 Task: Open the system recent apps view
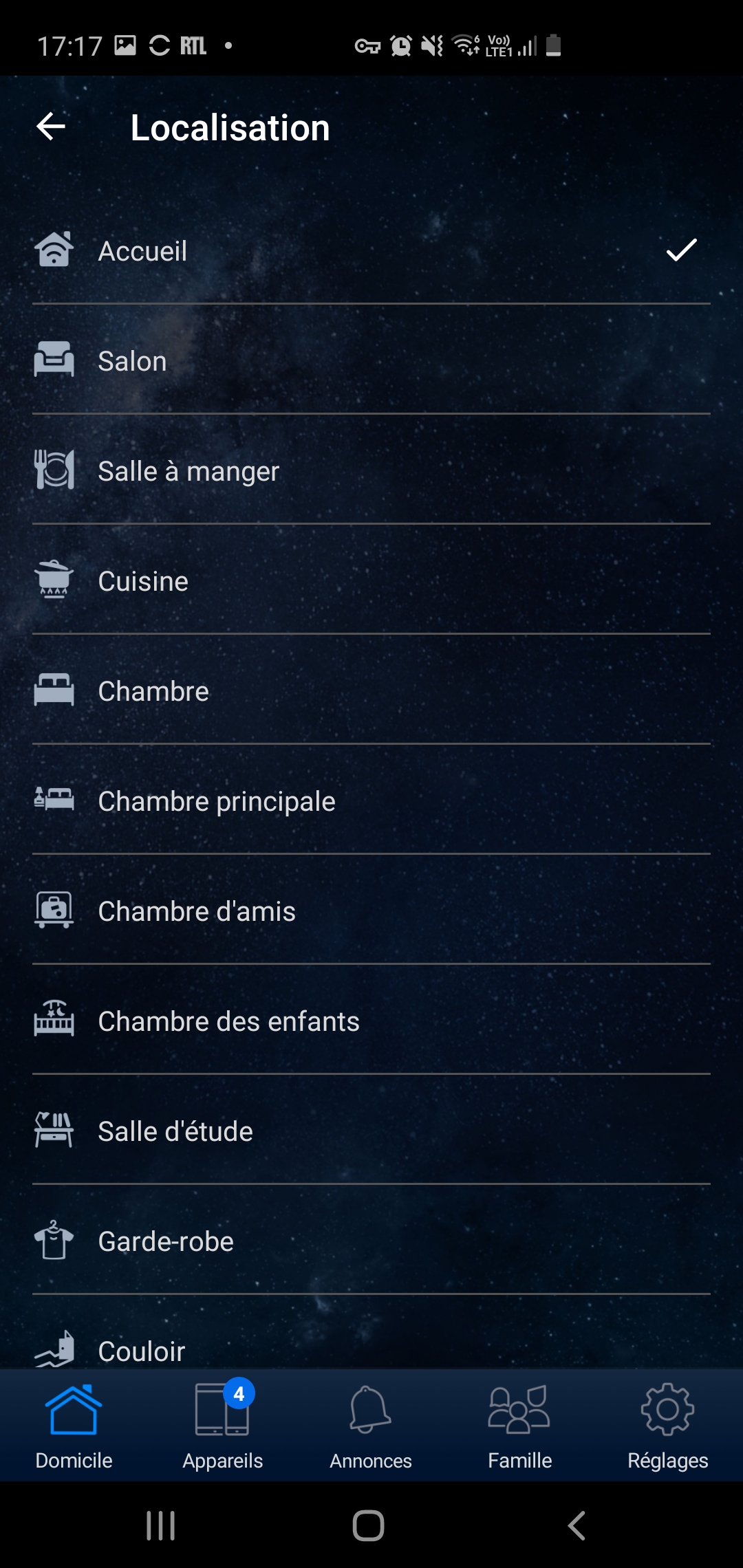(x=161, y=1525)
